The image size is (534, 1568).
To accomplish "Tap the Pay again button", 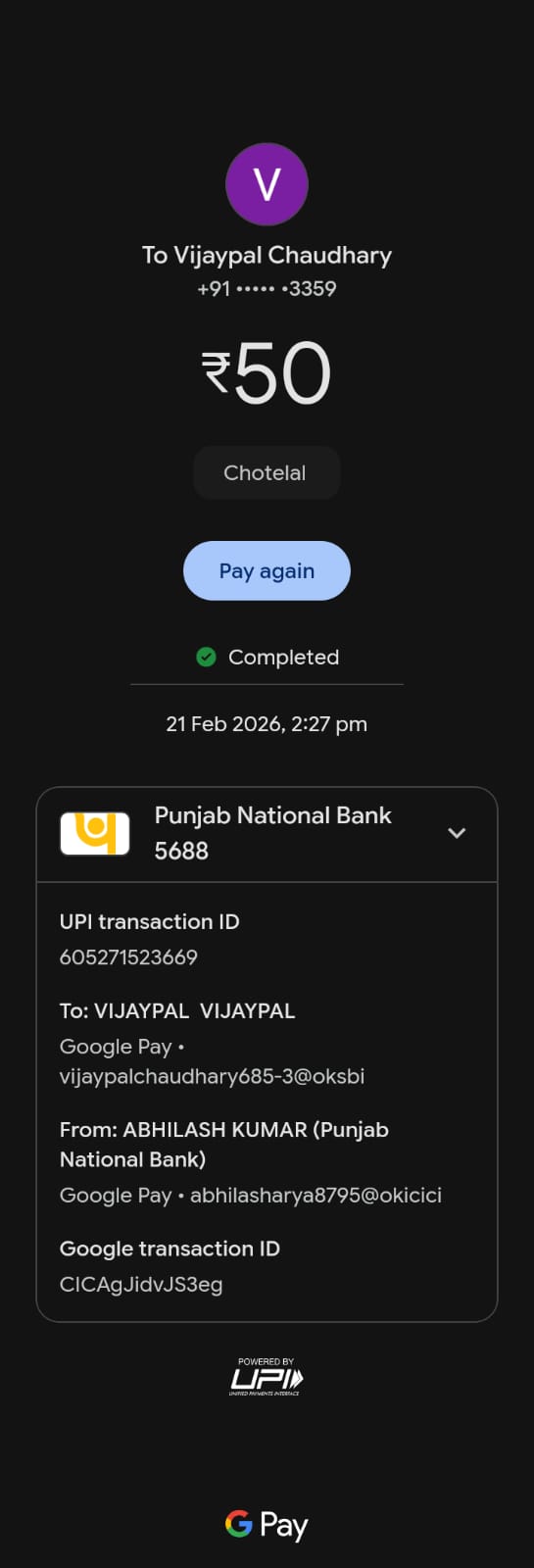I will [x=267, y=570].
